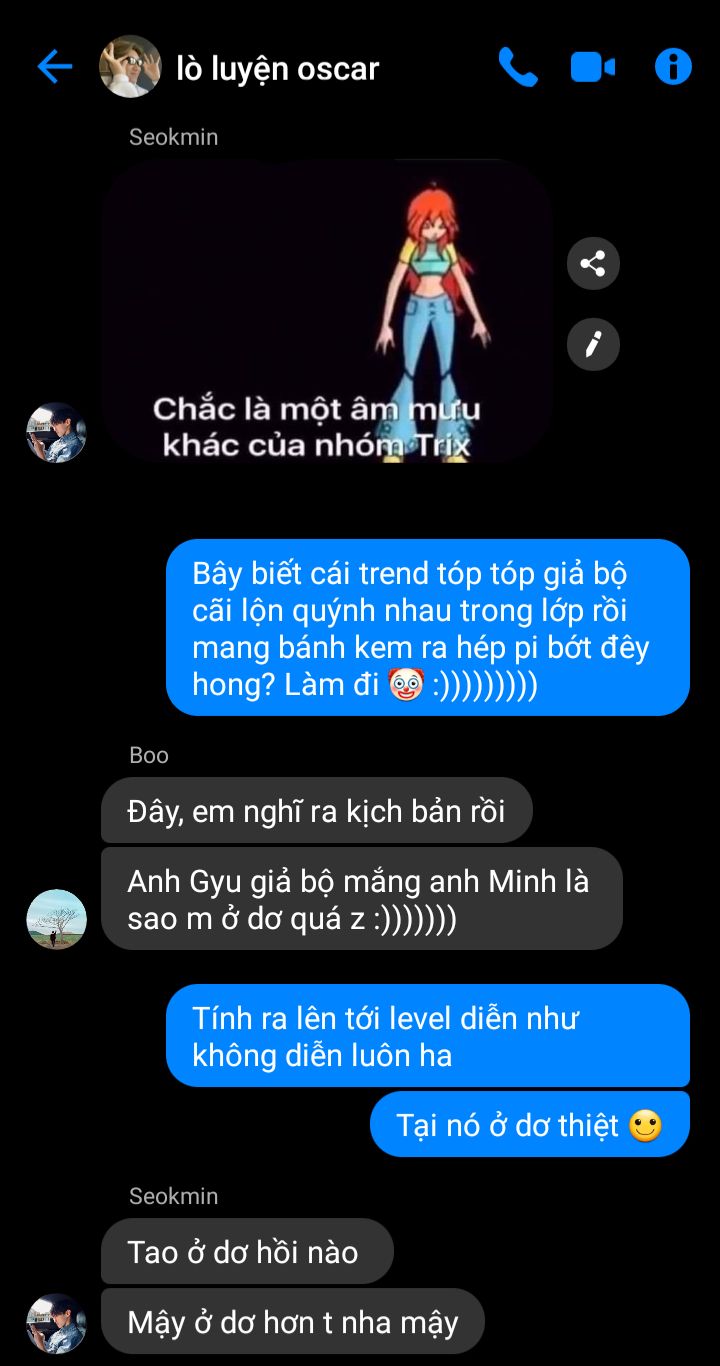Open lò luyện oscar group profile header
720x1366 pixels.
point(277,69)
